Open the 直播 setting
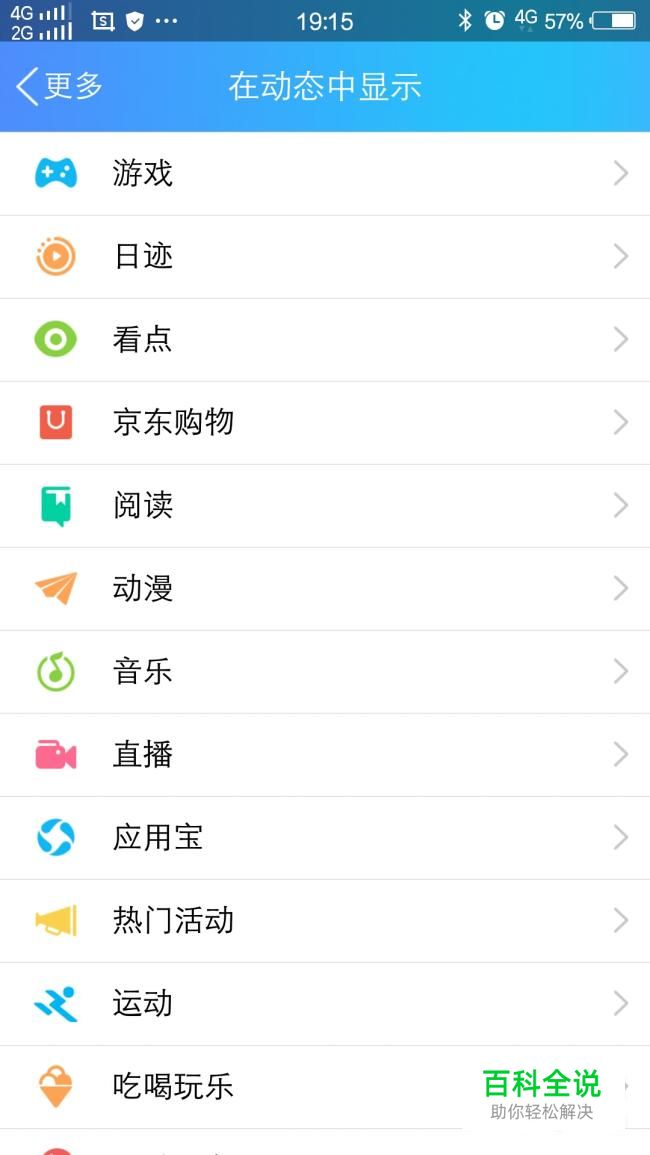 143,755
